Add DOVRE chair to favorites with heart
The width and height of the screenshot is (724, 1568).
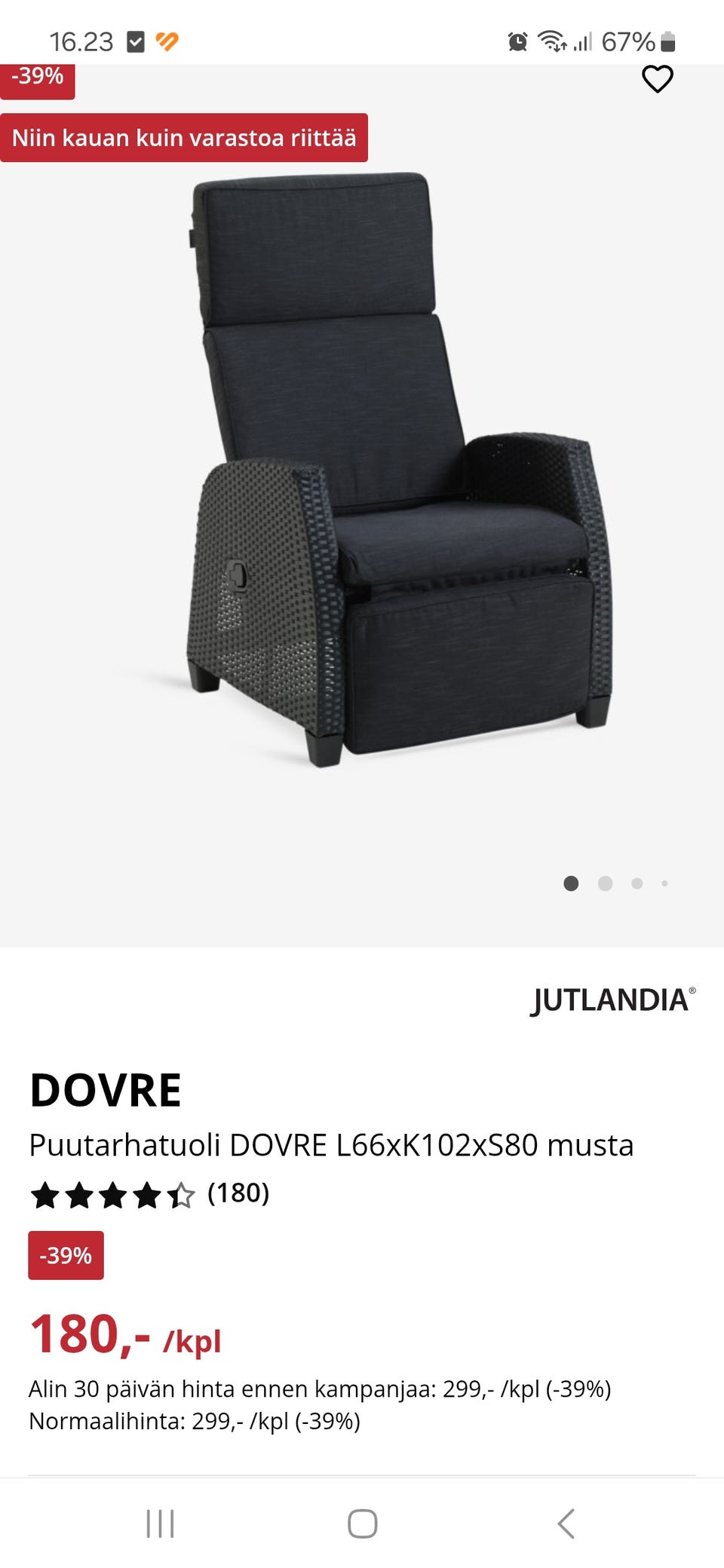click(657, 79)
